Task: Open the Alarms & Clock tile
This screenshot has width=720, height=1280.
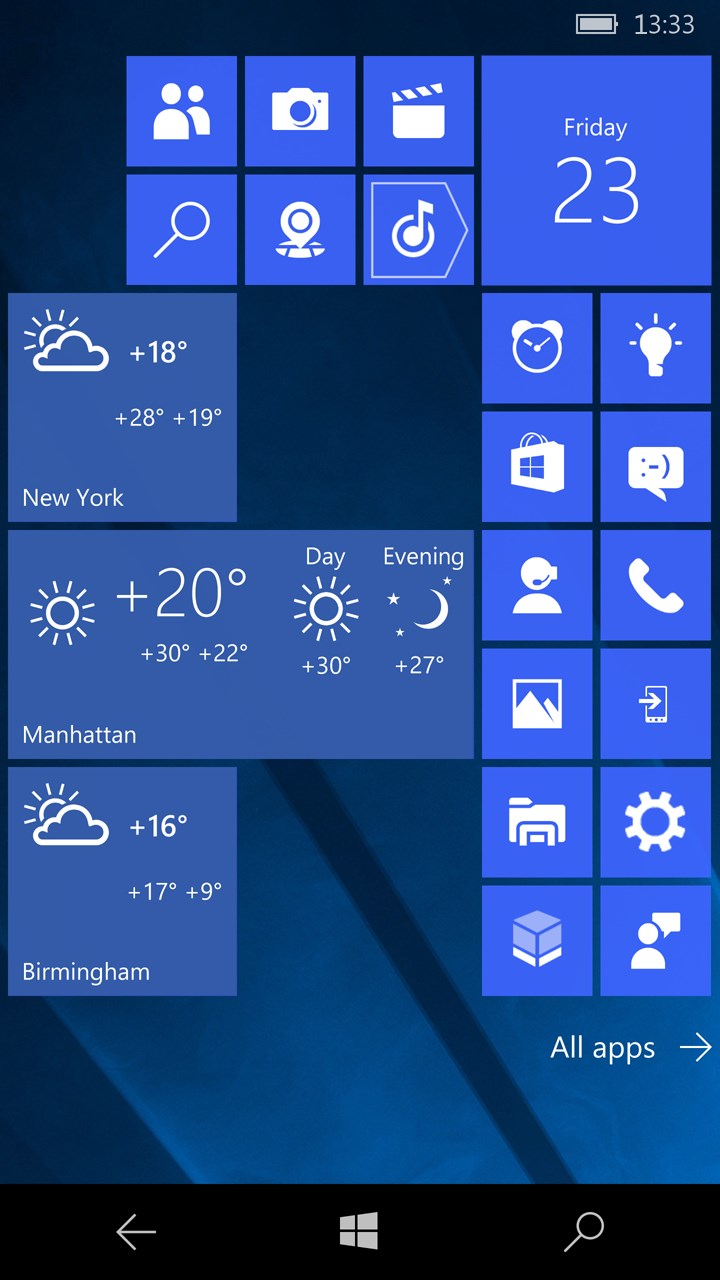Action: tap(537, 348)
